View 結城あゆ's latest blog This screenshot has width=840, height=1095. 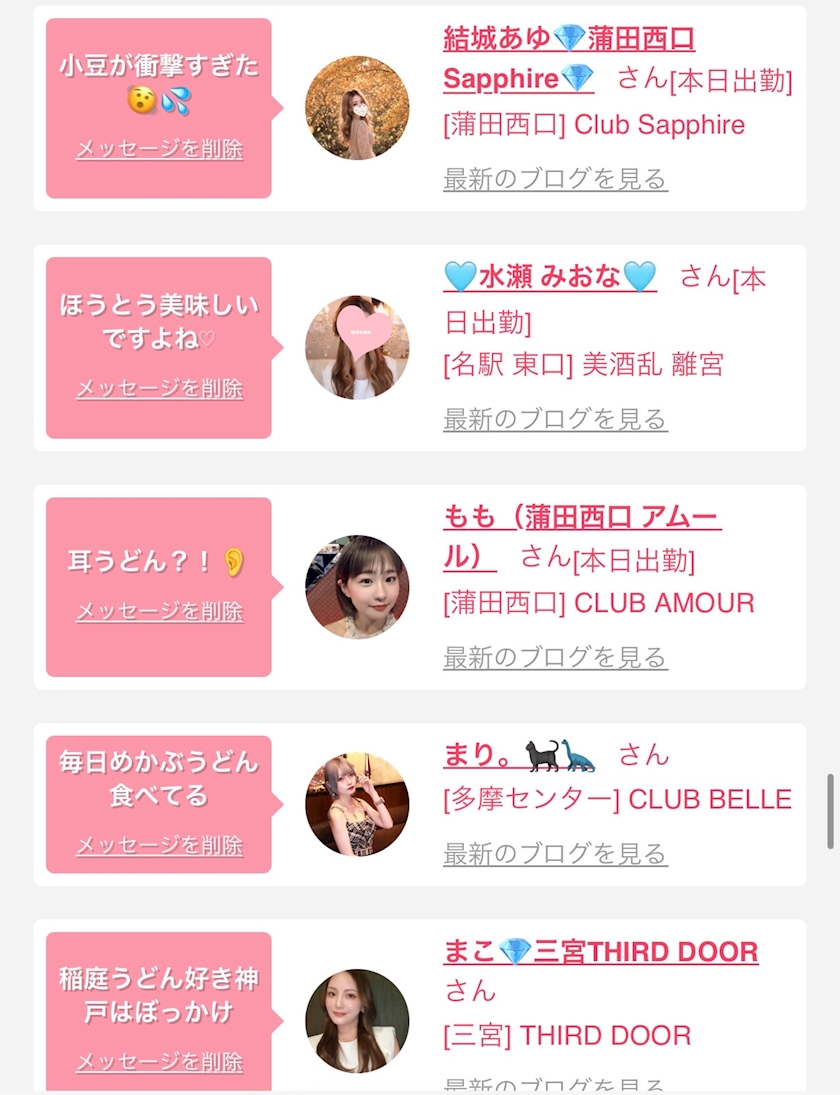(556, 179)
